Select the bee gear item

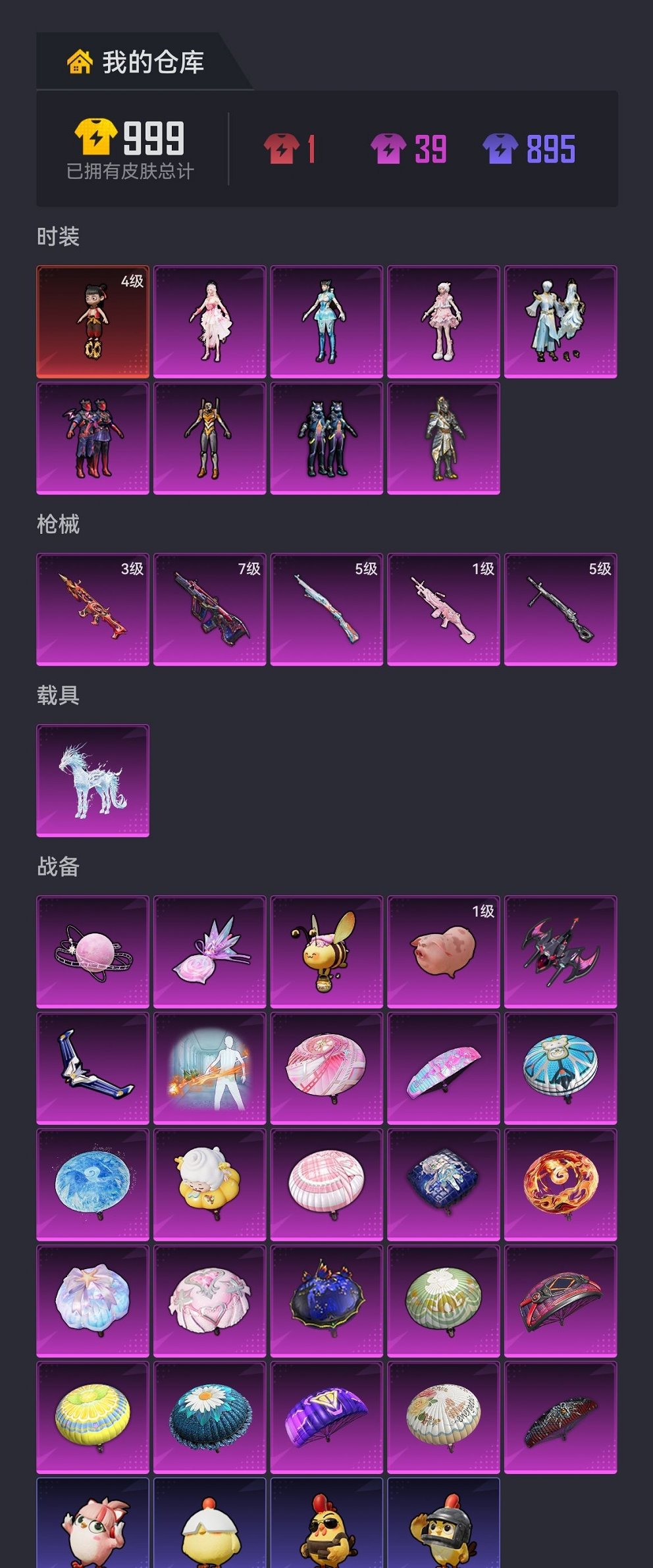click(x=326, y=951)
